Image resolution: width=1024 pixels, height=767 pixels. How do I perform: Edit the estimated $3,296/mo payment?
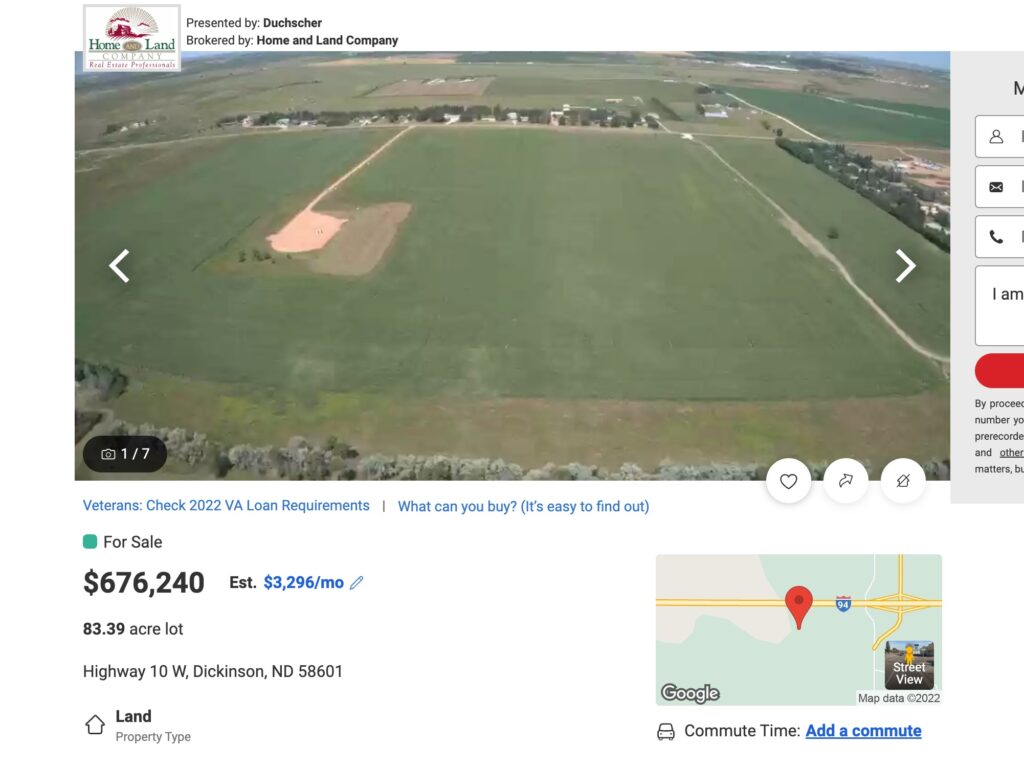357,583
